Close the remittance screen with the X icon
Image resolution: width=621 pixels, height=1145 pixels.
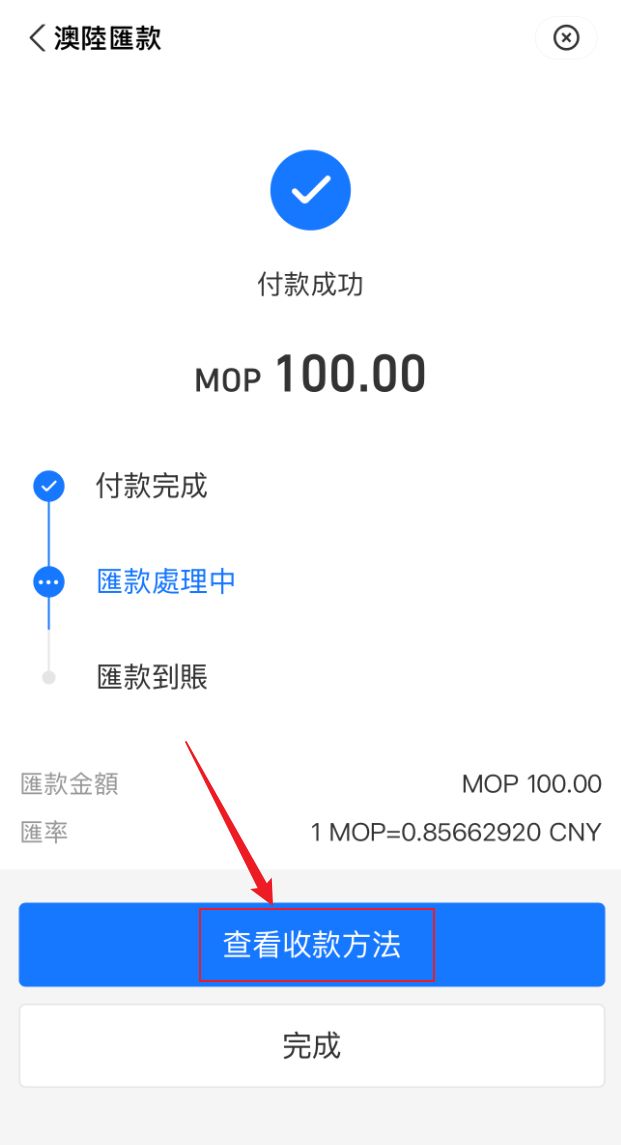(566, 38)
